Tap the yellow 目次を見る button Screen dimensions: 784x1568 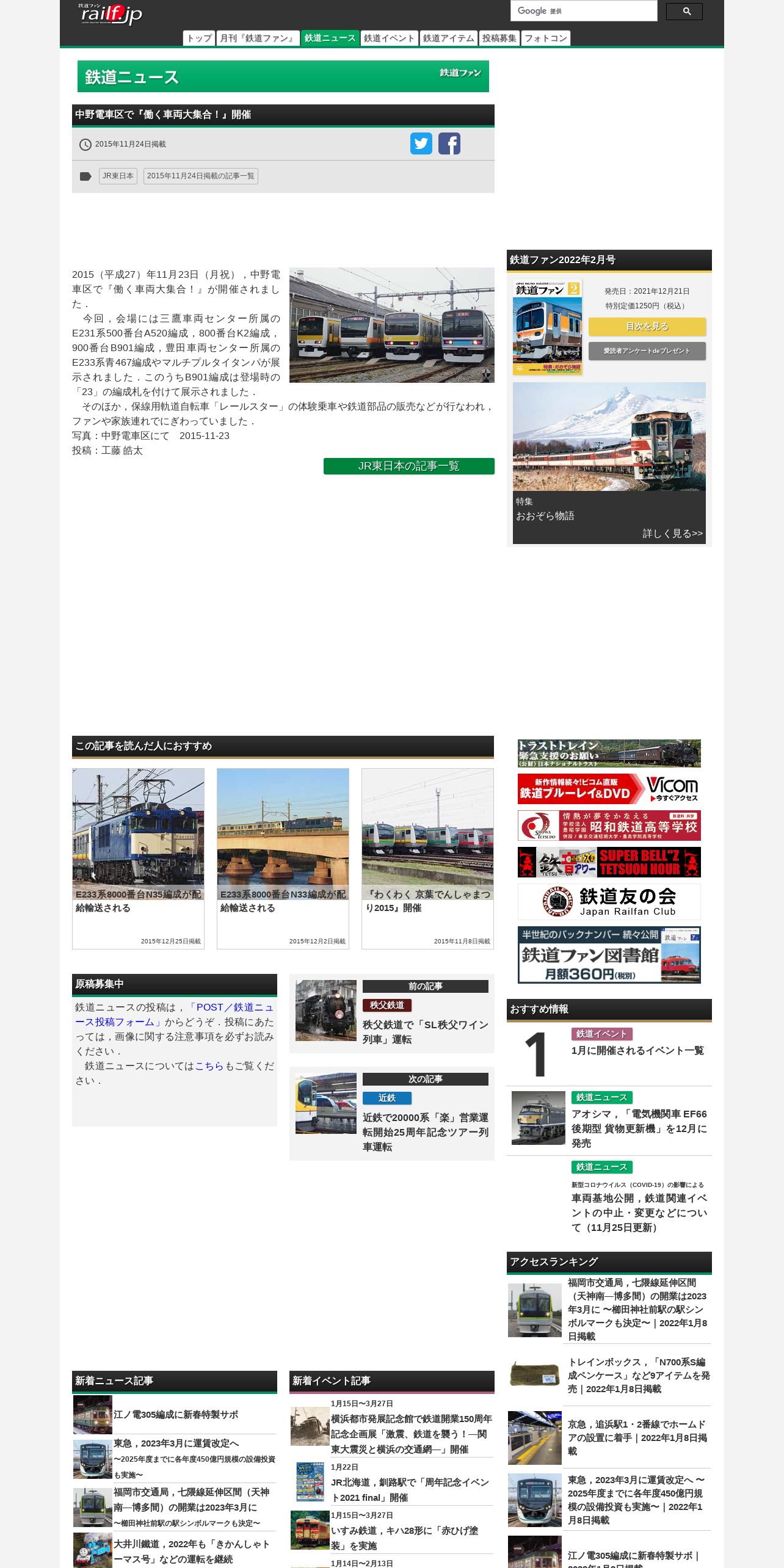tap(647, 327)
